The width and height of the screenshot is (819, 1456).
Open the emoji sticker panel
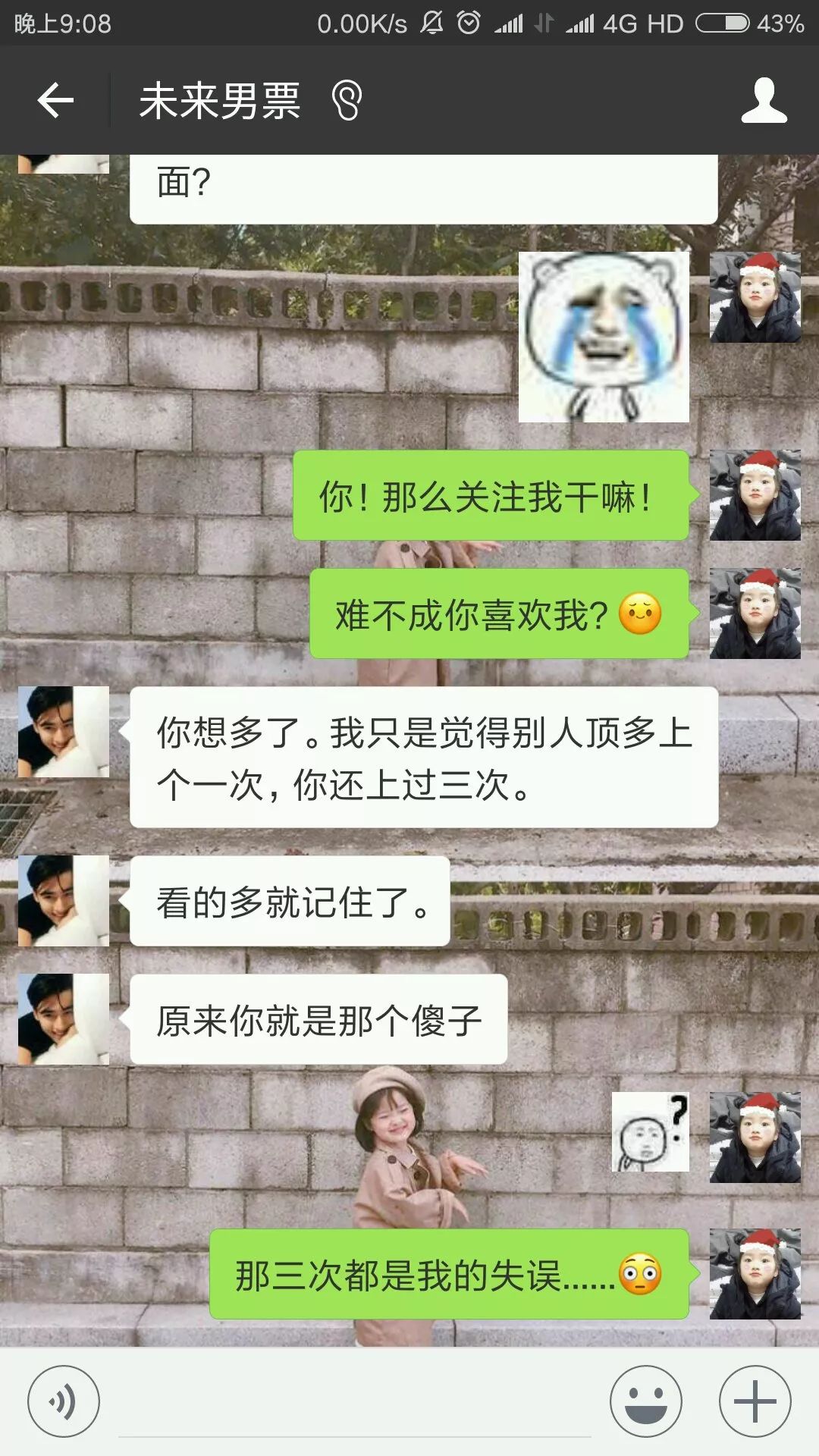click(646, 1401)
